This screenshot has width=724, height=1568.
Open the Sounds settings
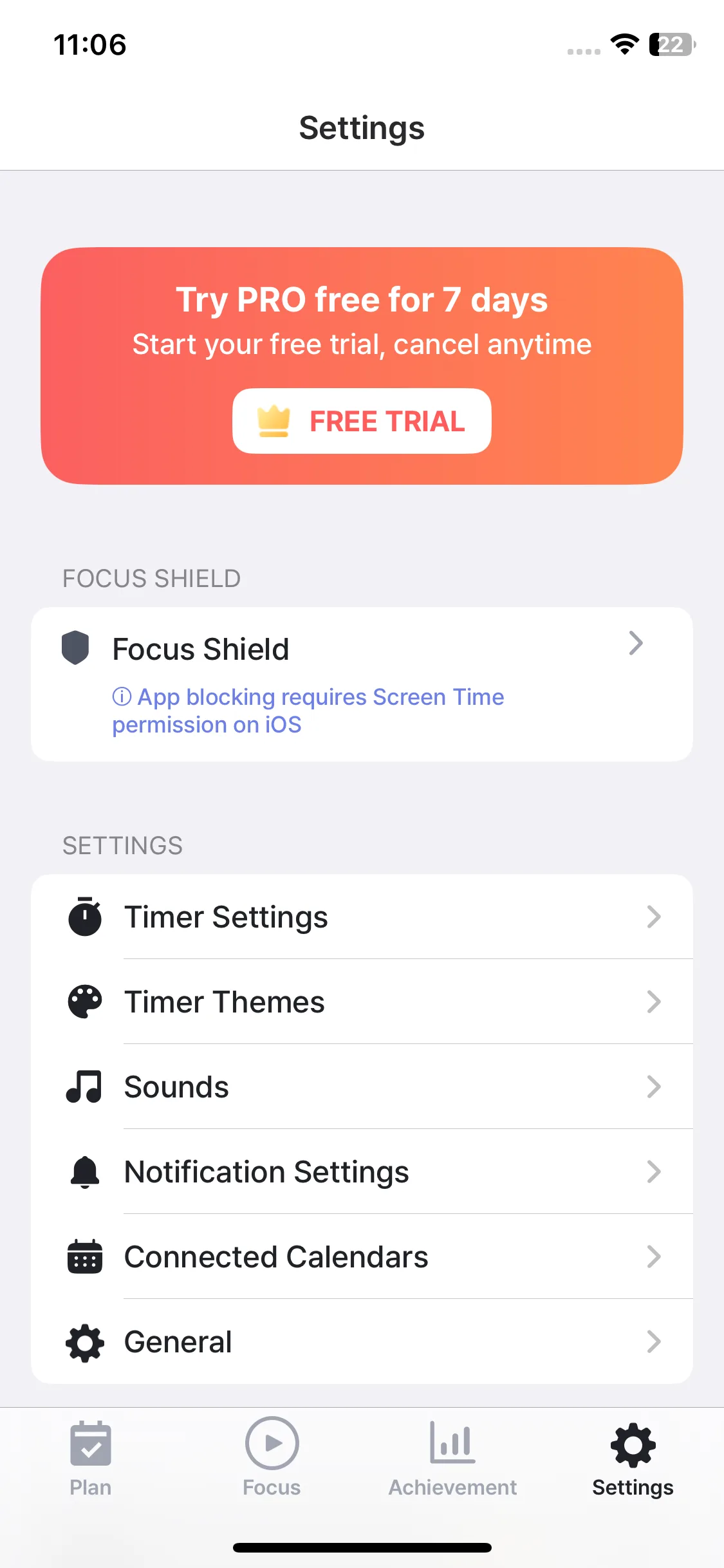(x=362, y=1087)
